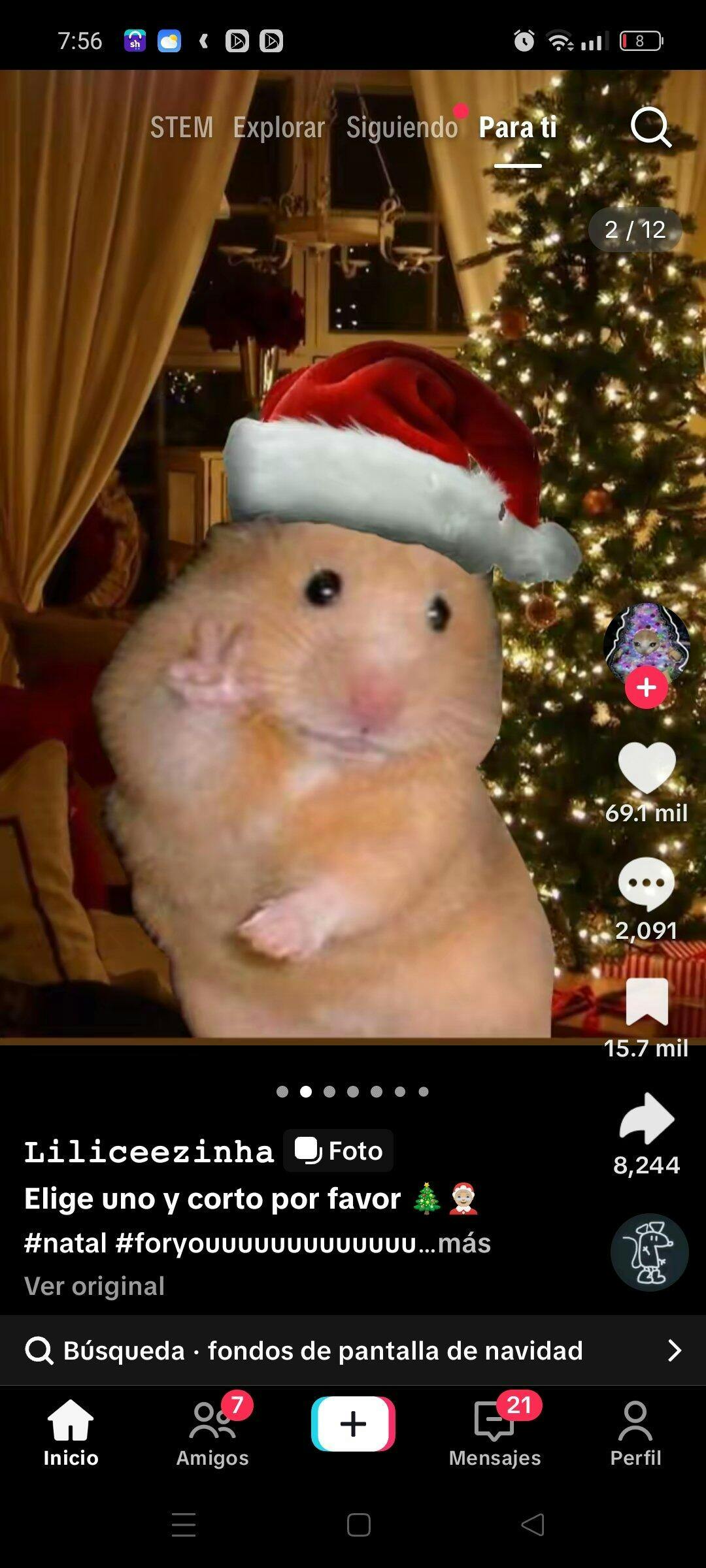Follow the creator with the plus button
The width and height of the screenshot is (706, 1568).
click(x=646, y=687)
